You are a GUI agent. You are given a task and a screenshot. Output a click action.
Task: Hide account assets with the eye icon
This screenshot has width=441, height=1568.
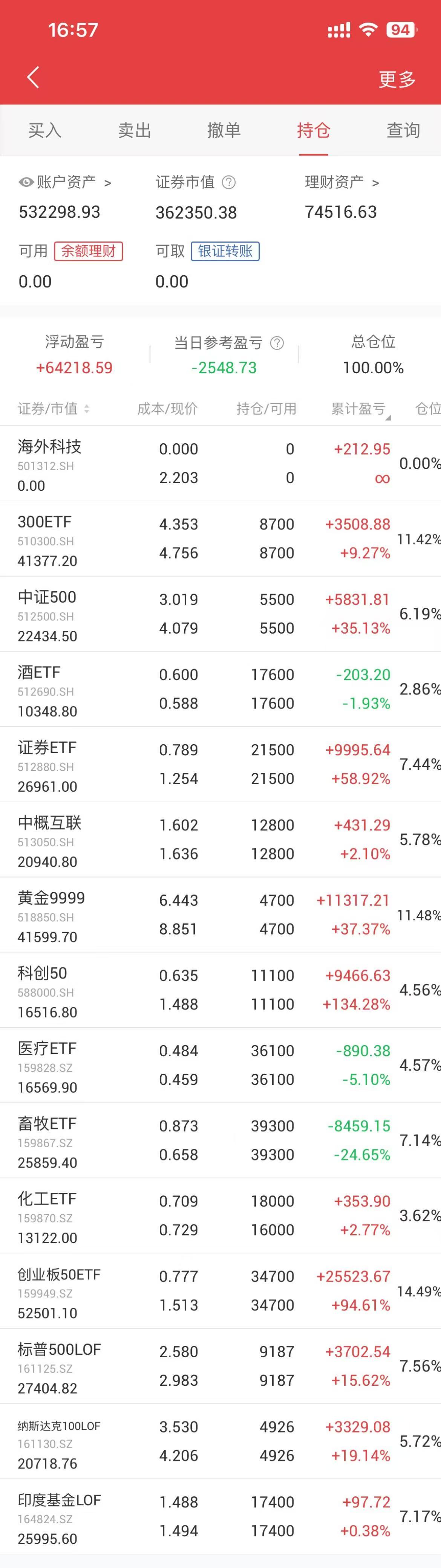(x=26, y=182)
